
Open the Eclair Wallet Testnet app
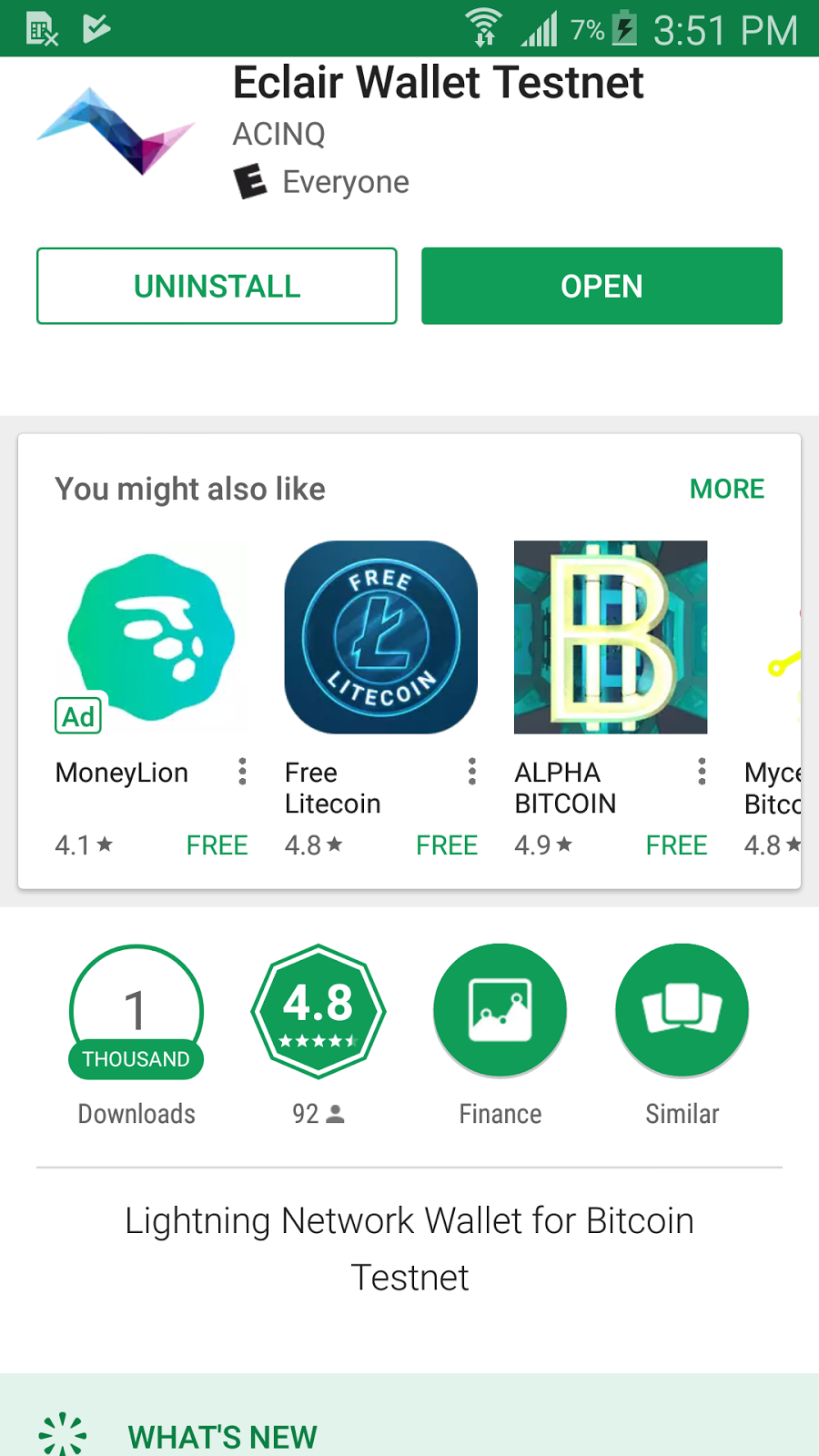(602, 286)
